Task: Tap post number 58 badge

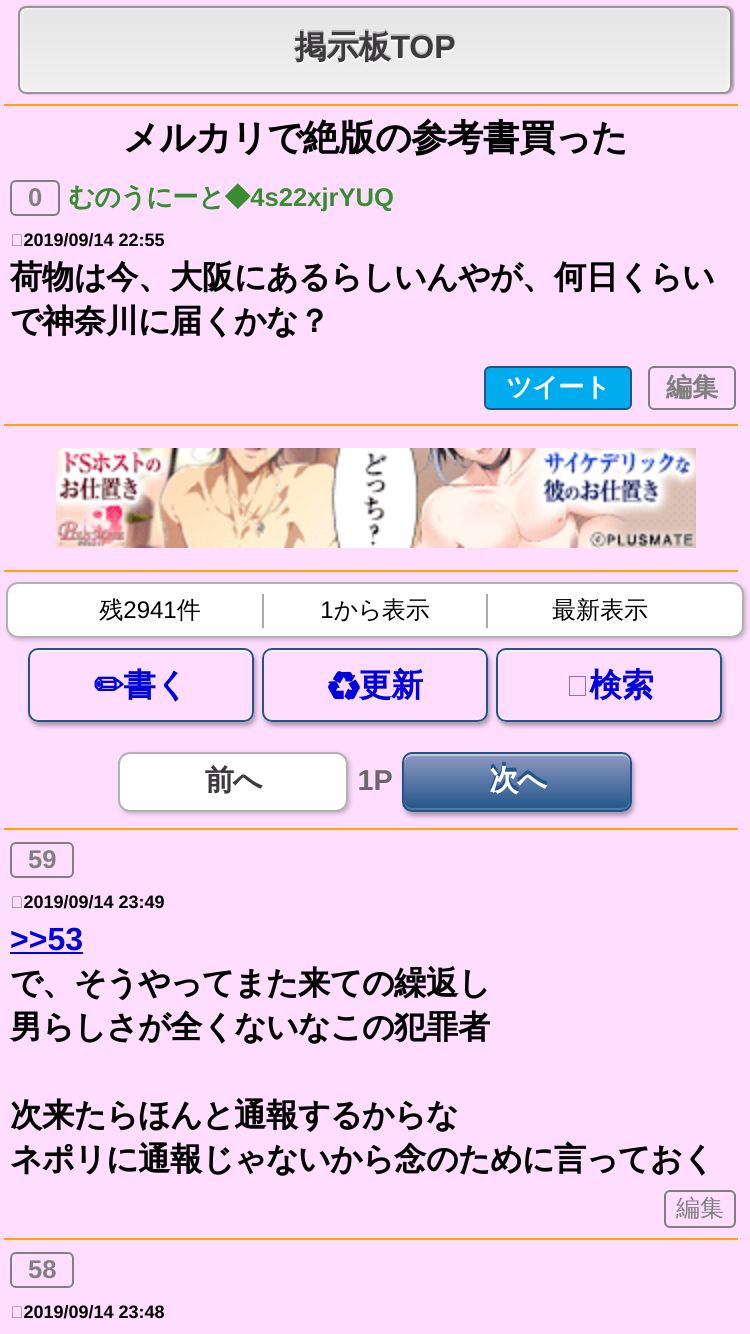Action: point(42,1270)
